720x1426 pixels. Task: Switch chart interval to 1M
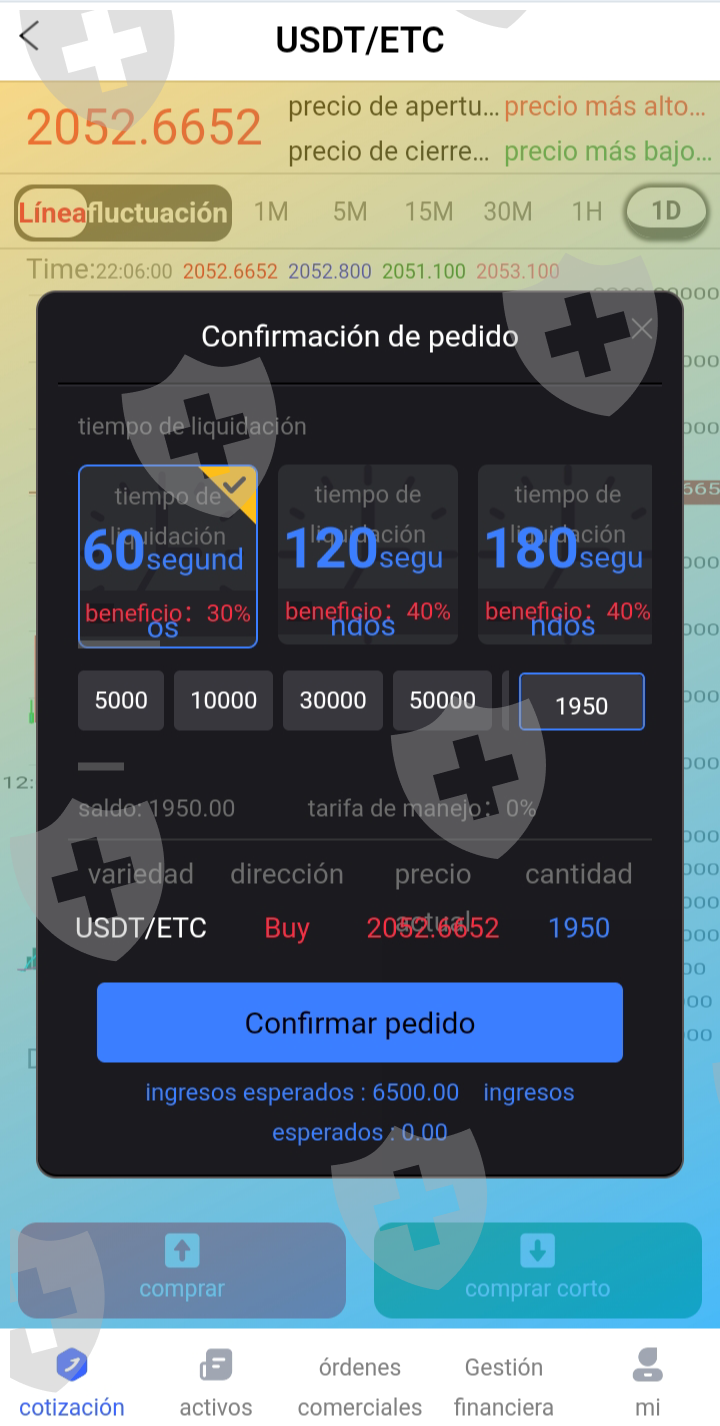[271, 212]
